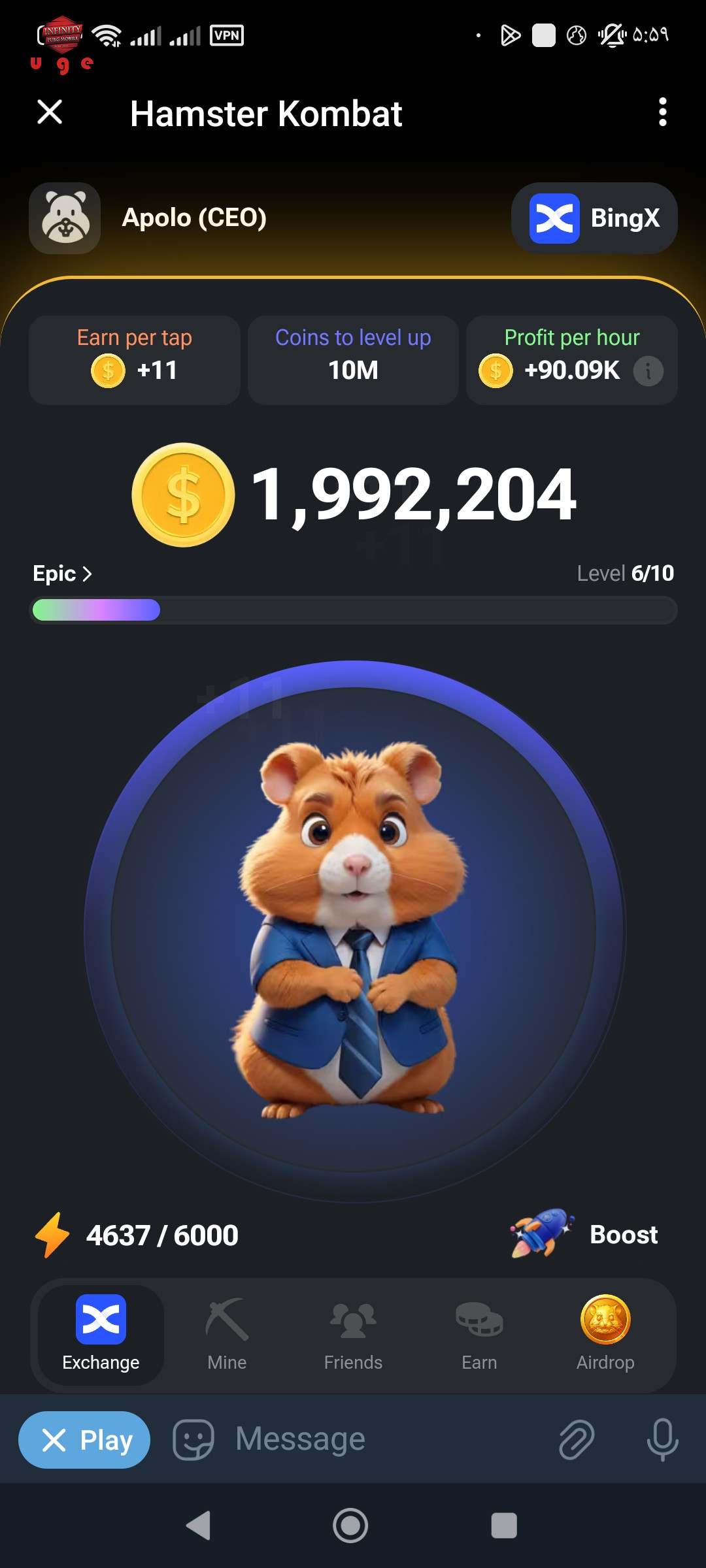Switch to the Friends tab
Image resolution: width=706 pixels, height=1568 pixels.
pos(353,1335)
